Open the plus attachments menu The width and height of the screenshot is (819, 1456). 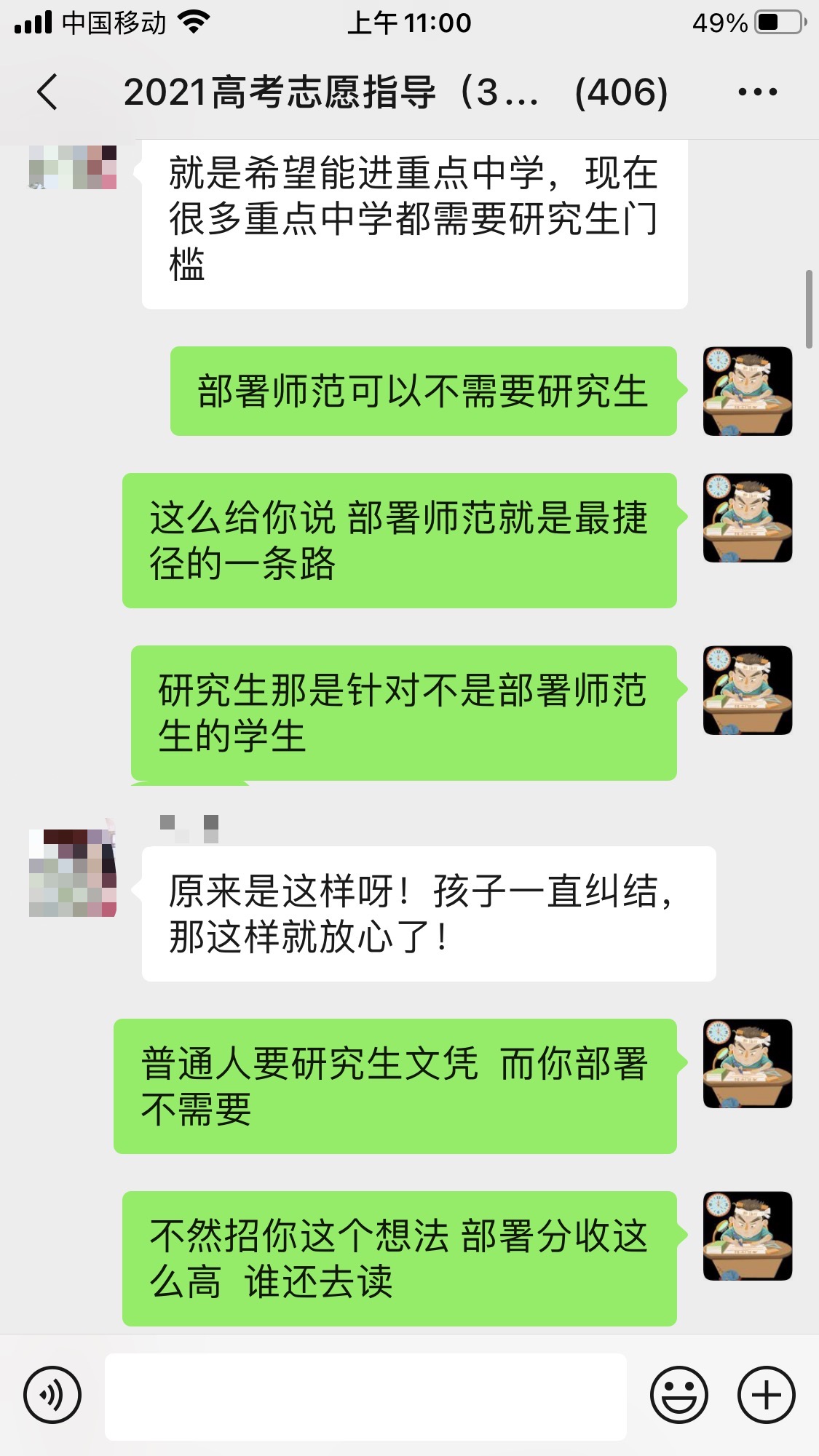pos(766,1395)
